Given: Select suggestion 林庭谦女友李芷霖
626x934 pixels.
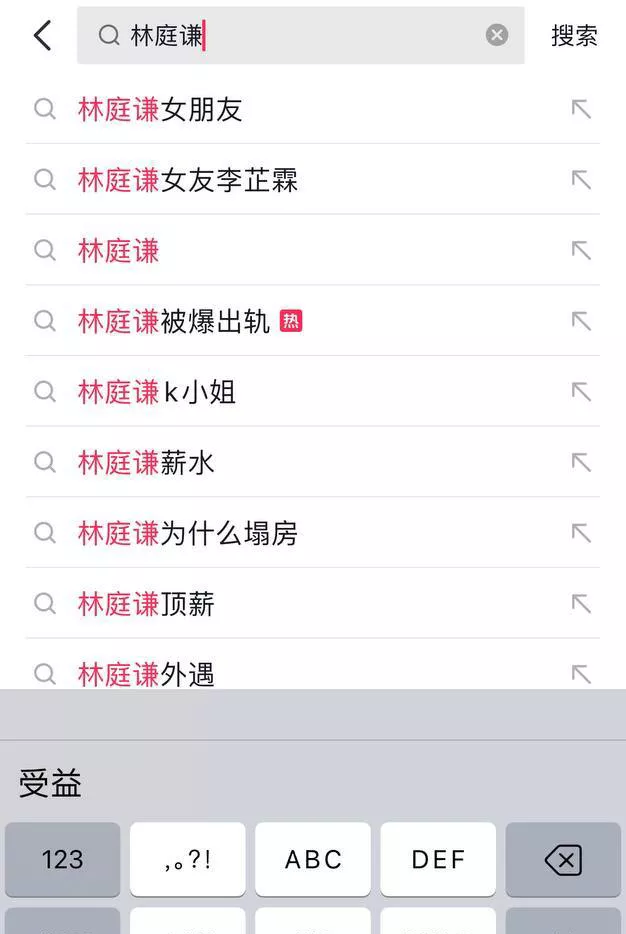Looking at the screenshot, I should (x=188, y=180).
